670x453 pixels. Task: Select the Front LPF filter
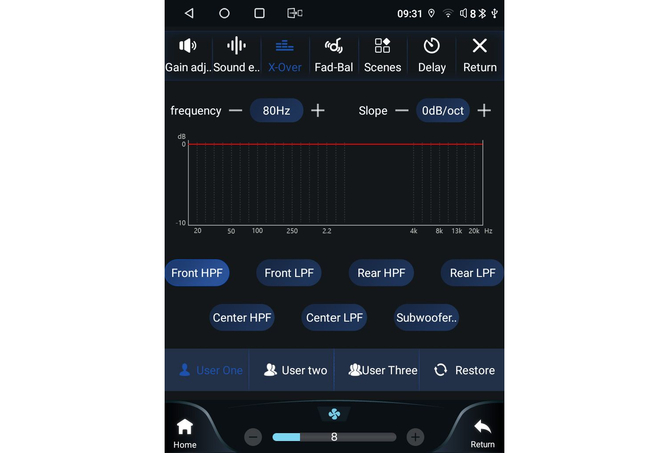click(x=290, y=272)
